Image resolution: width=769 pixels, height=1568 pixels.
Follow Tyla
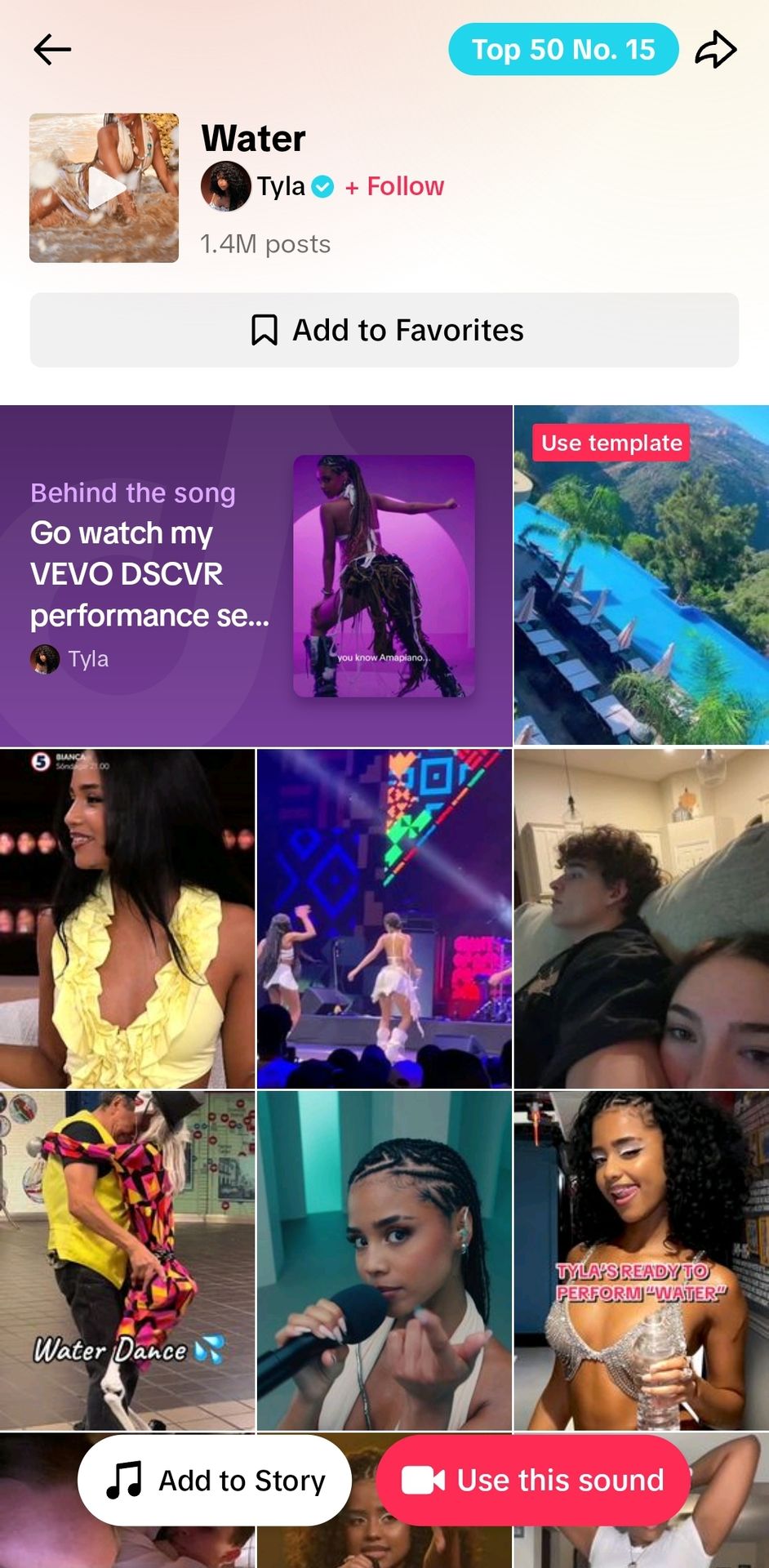click(395, 187)
